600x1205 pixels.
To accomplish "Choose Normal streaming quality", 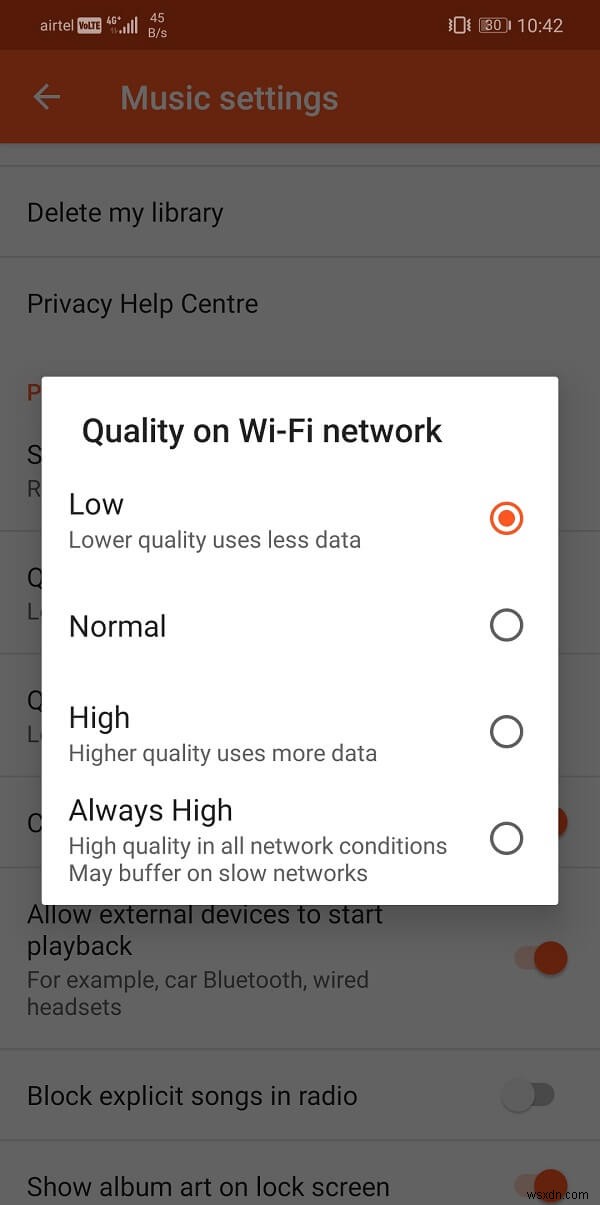I will [506, 626].
